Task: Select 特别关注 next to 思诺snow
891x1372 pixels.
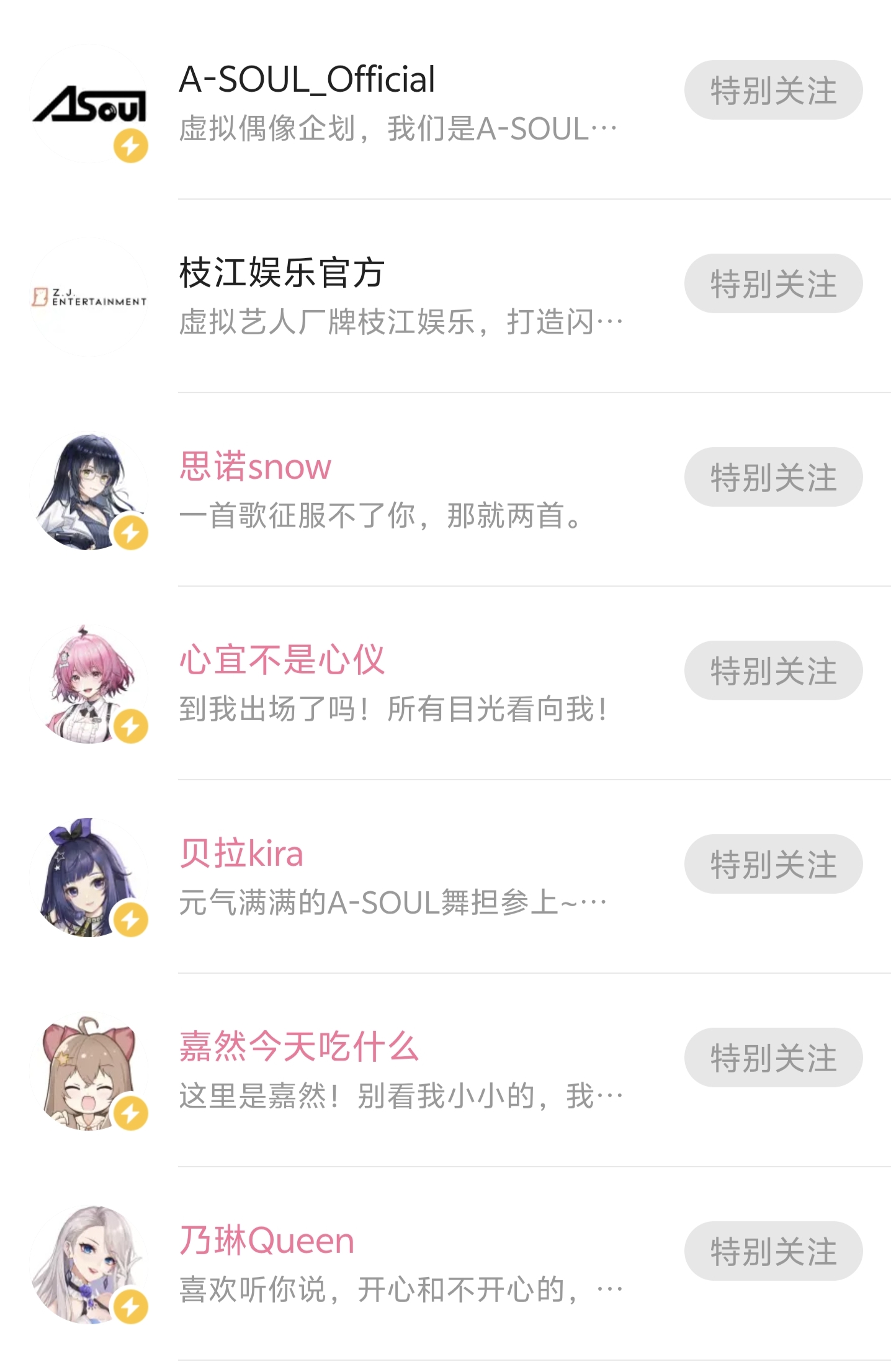Action: pos(772,478)
